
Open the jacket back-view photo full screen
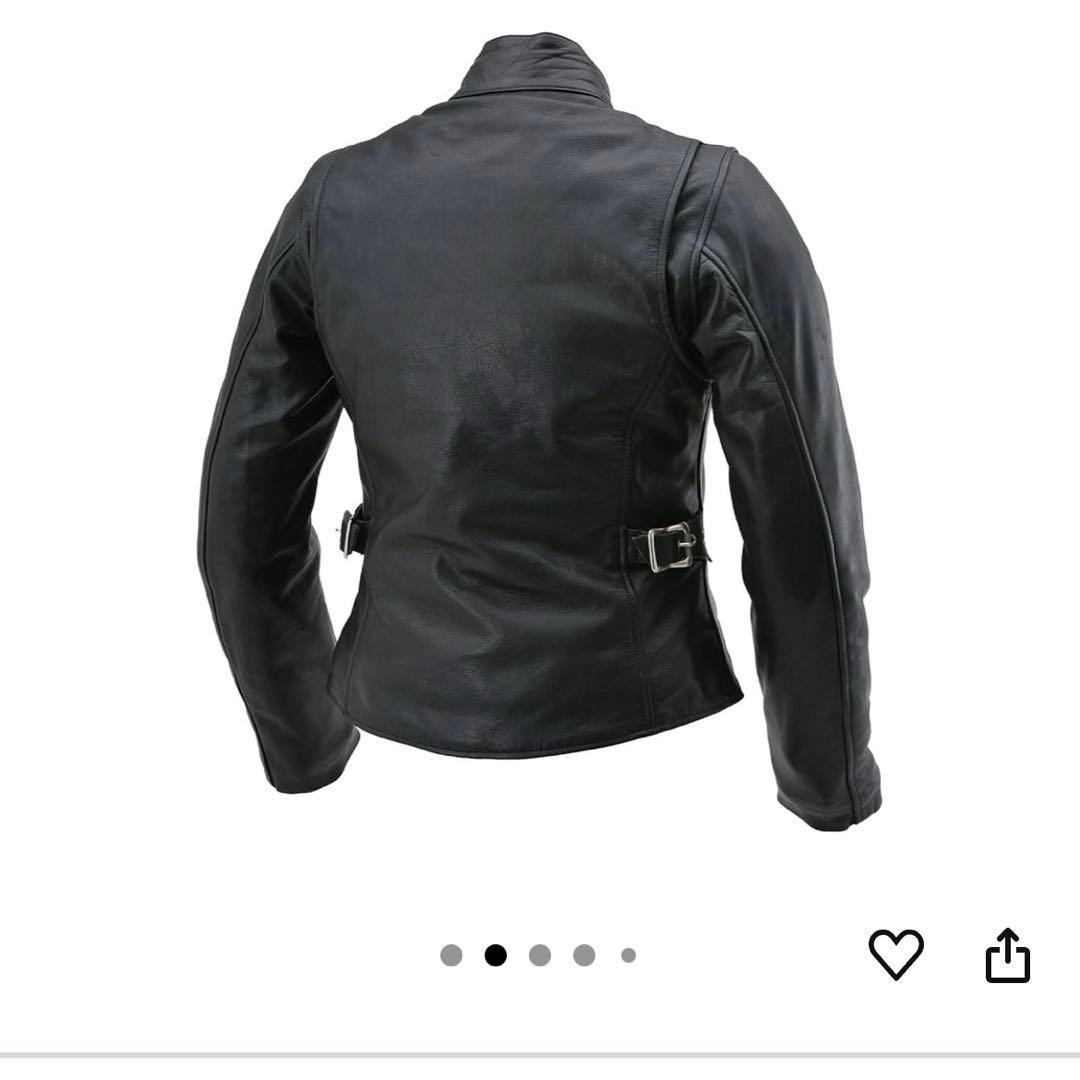click(540, 430)
